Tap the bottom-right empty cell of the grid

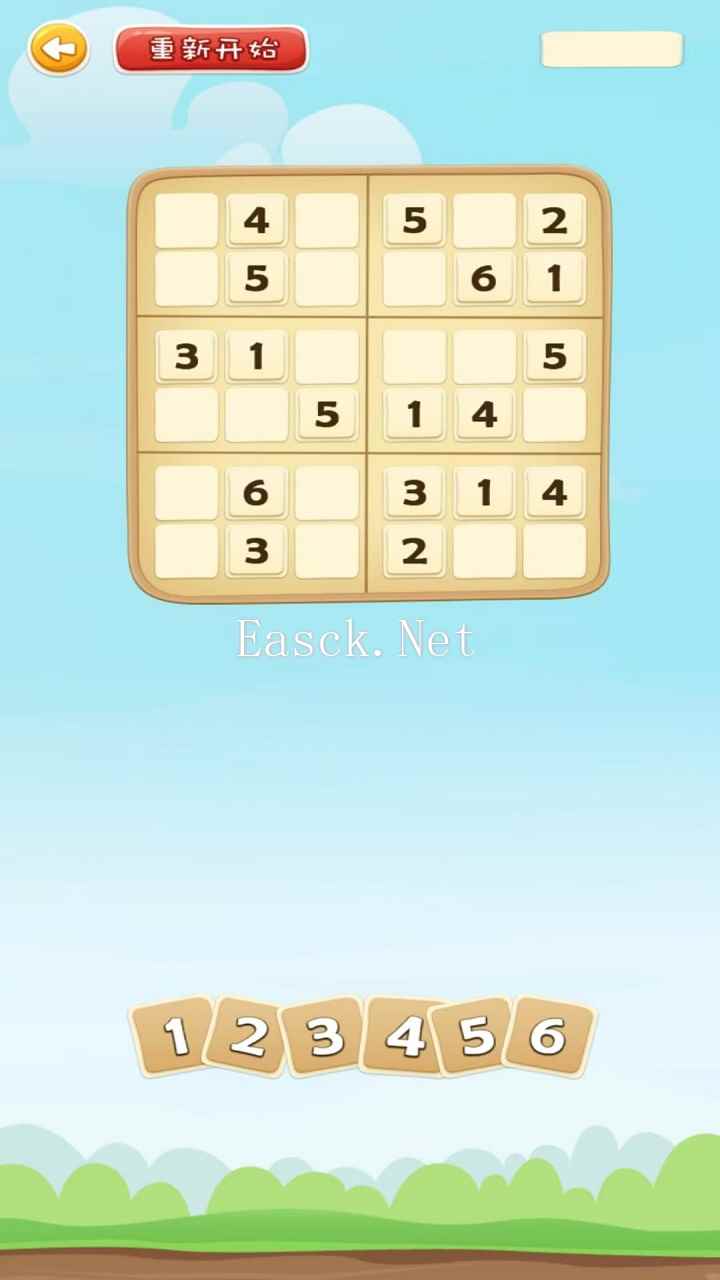click(554, 550)
